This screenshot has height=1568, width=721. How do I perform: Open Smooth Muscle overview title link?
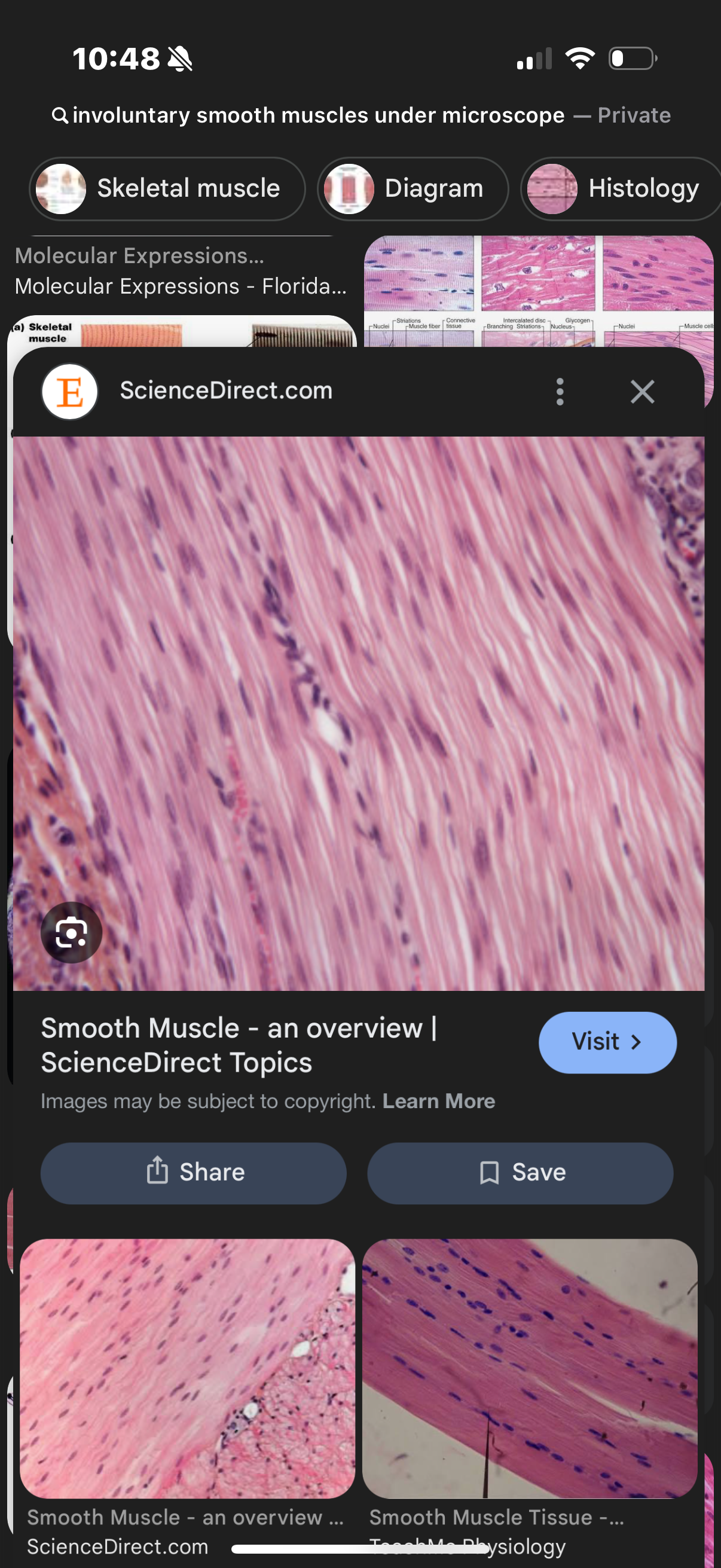(x=239, y=1045)
